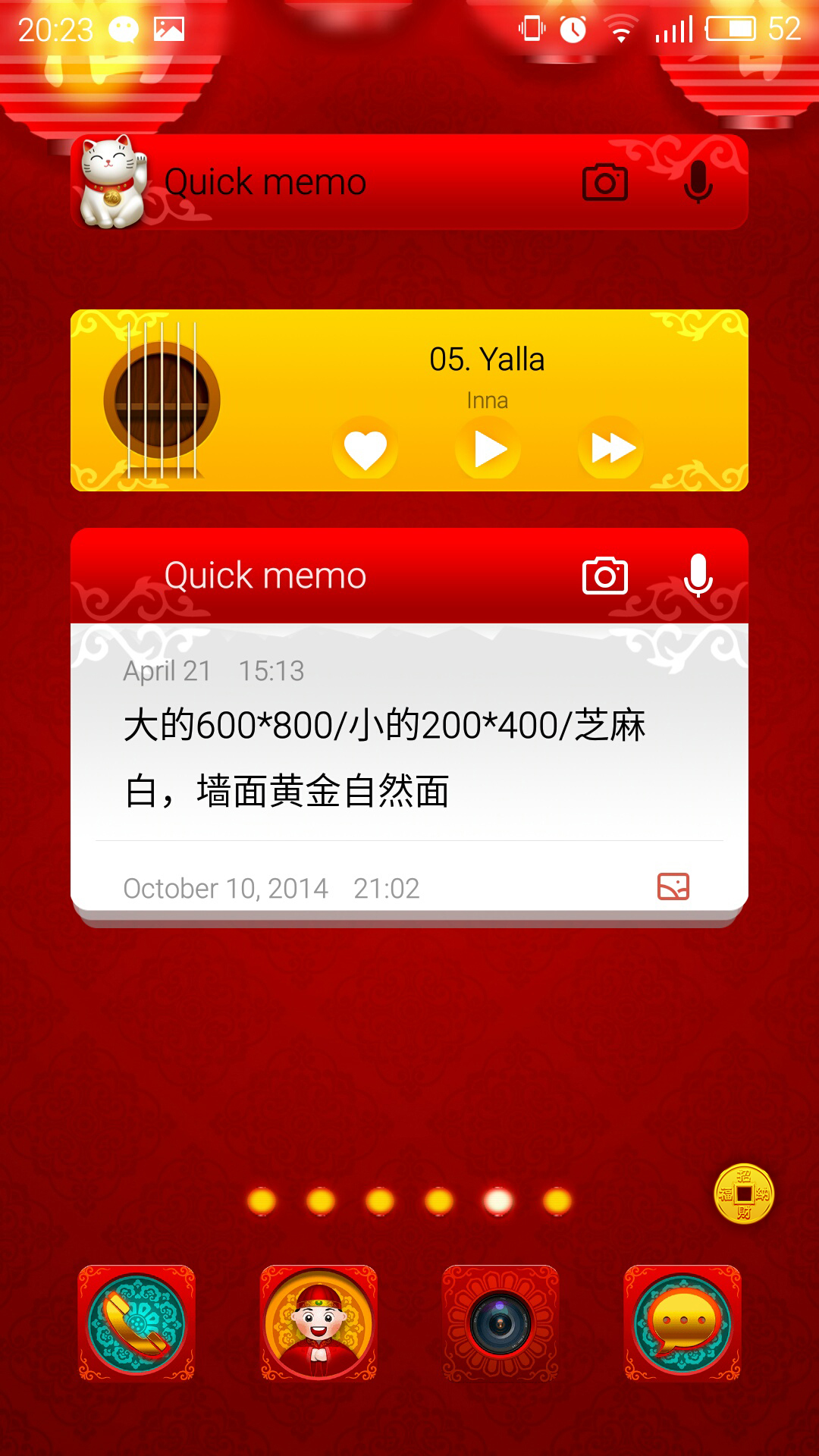The height and width of the screenshot is (1456, 819).
Task: Open the phone dialer app
Action: pos(136,1323)
